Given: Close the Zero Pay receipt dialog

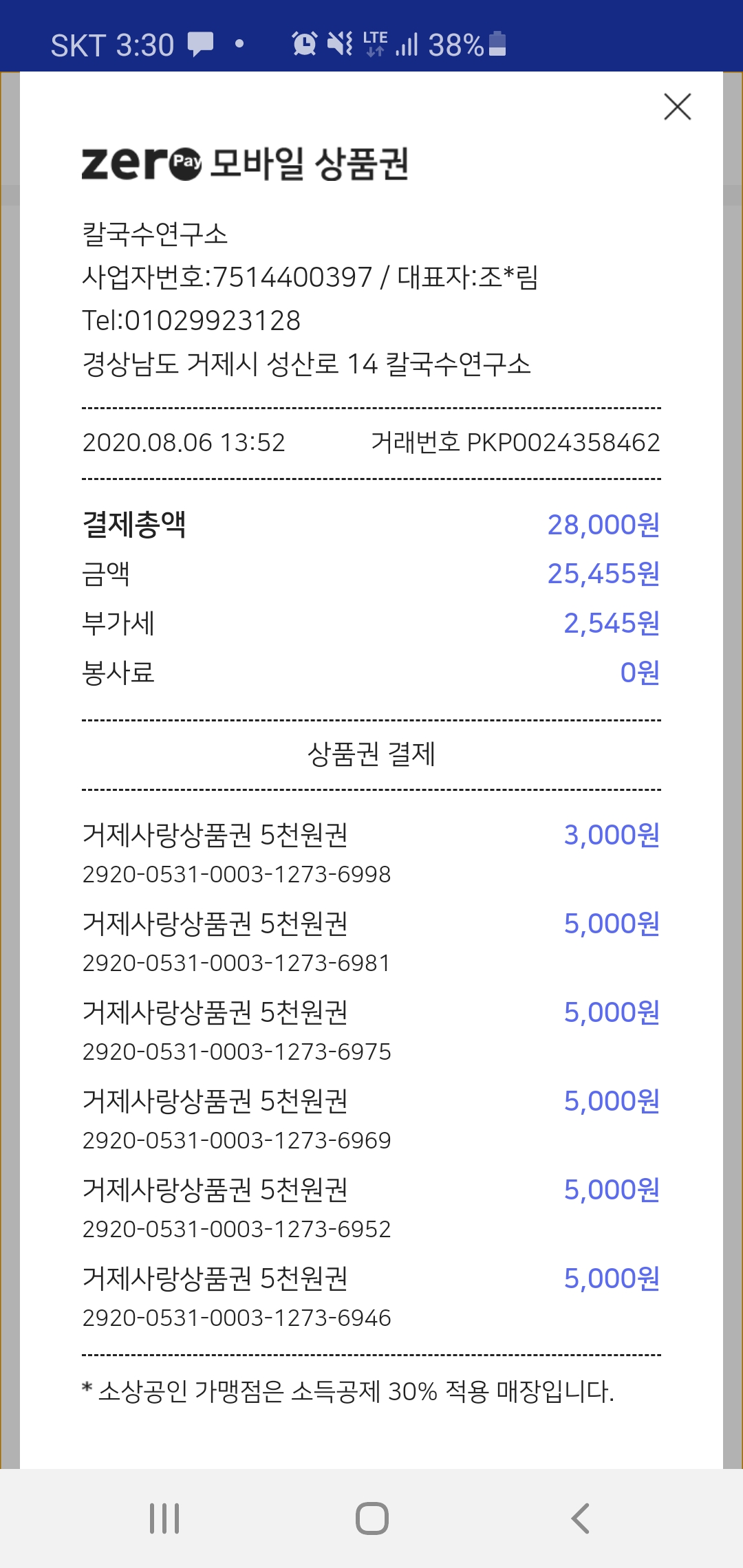Looking at the screenshot, I should click(x=677, y=107).
